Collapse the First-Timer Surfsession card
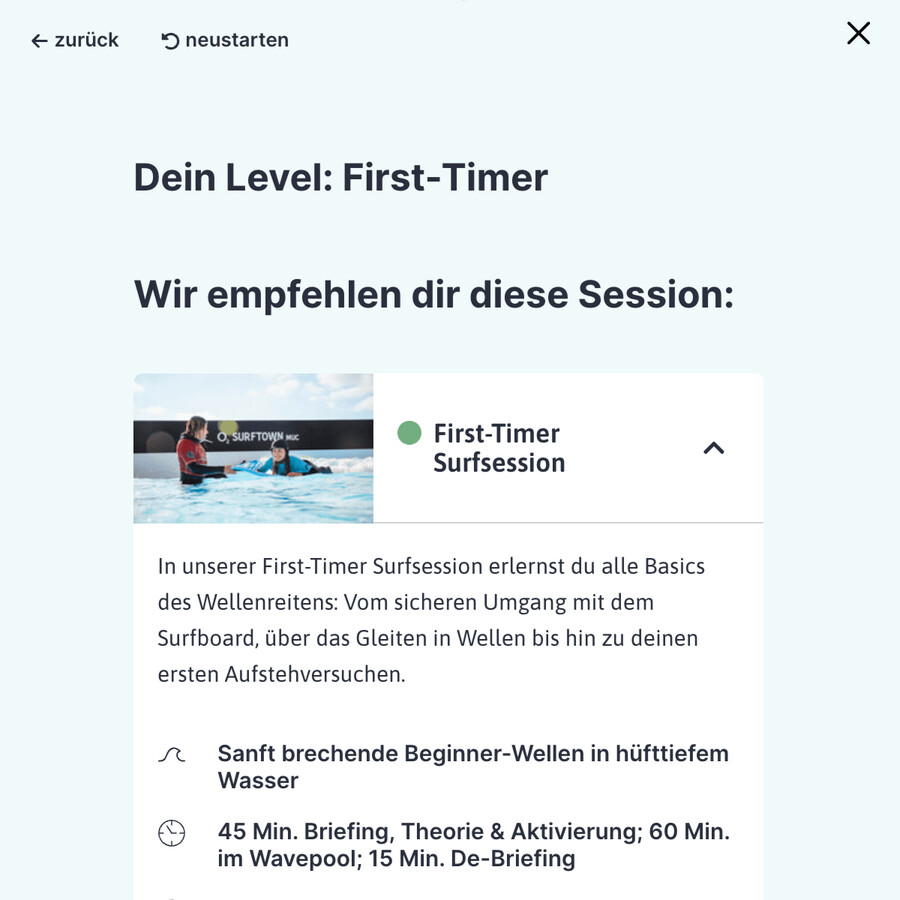900x900 pixels. 713,448
